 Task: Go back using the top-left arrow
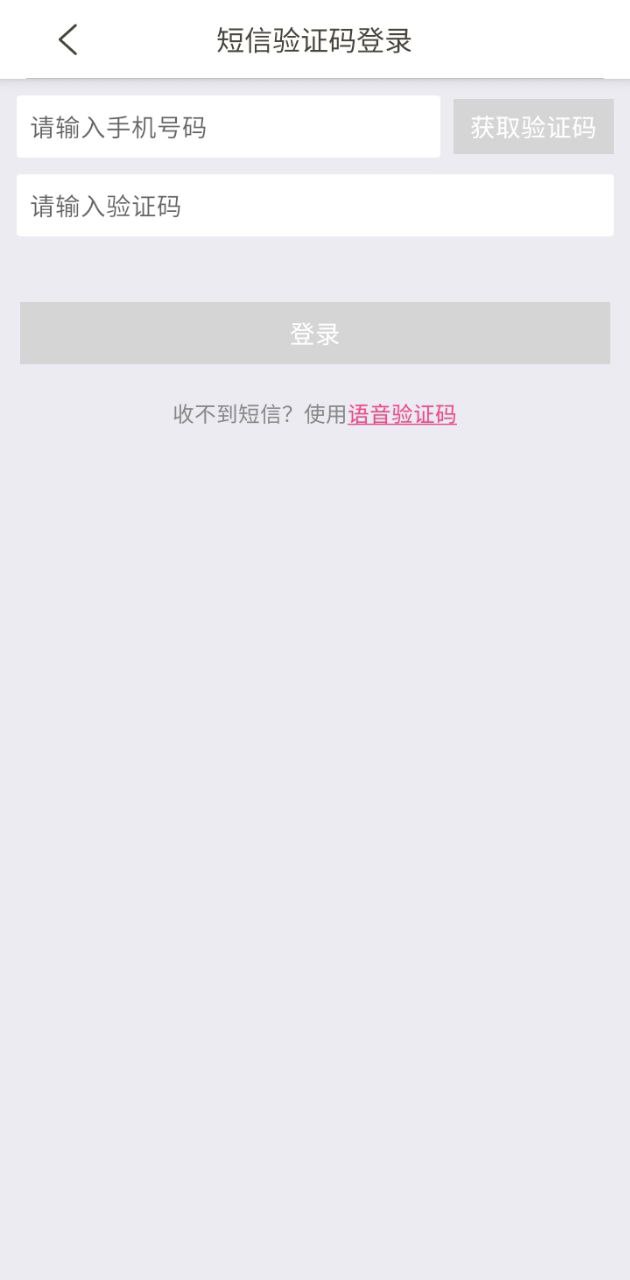(x=67, y=40)
